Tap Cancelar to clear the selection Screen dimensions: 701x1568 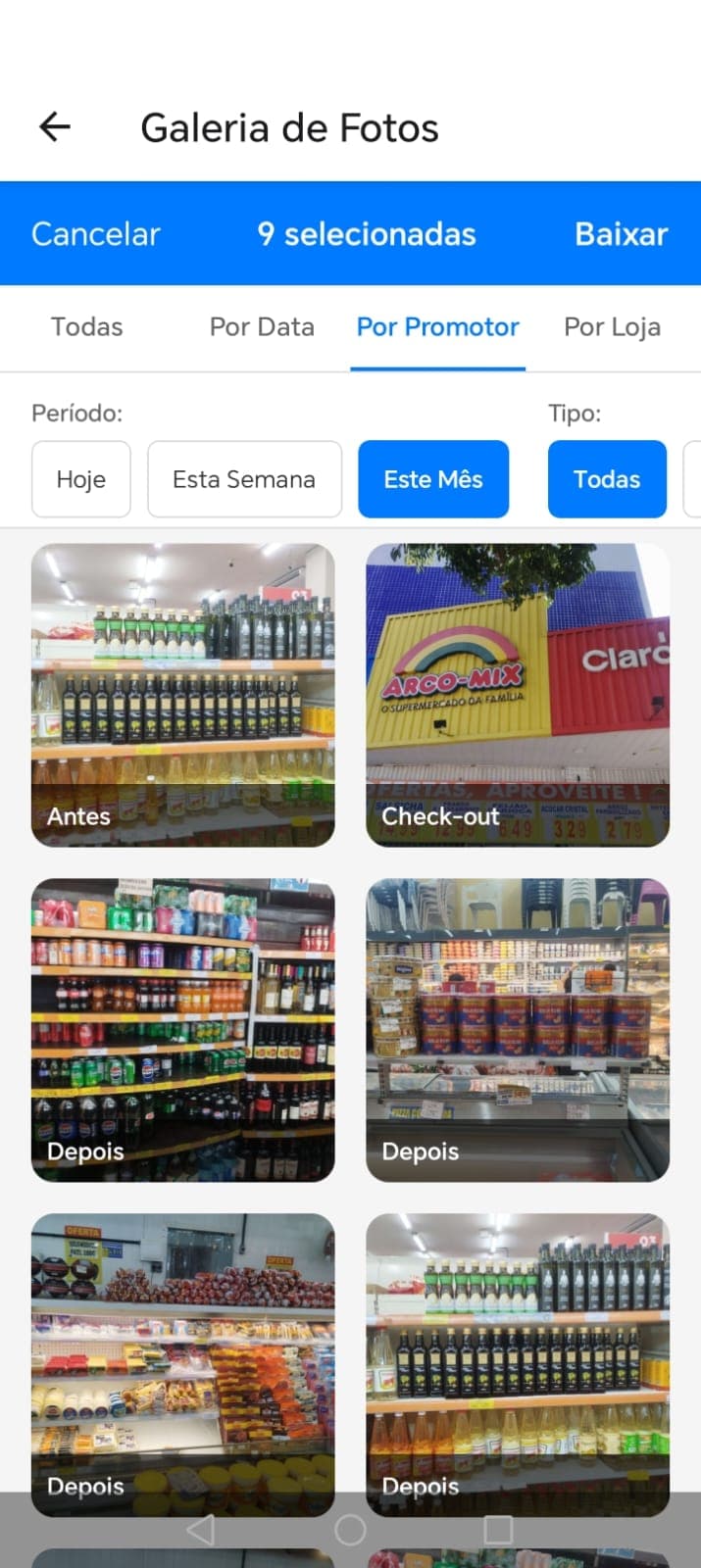[x=96, y=234]
